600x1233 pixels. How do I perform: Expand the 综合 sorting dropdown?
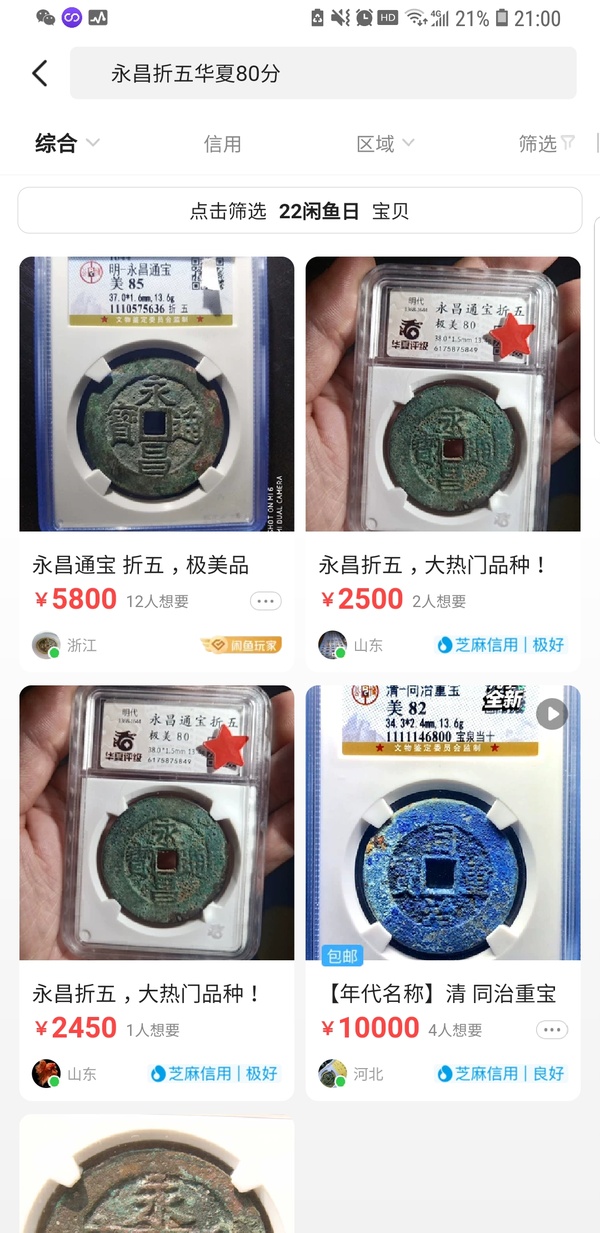(67, 143)
